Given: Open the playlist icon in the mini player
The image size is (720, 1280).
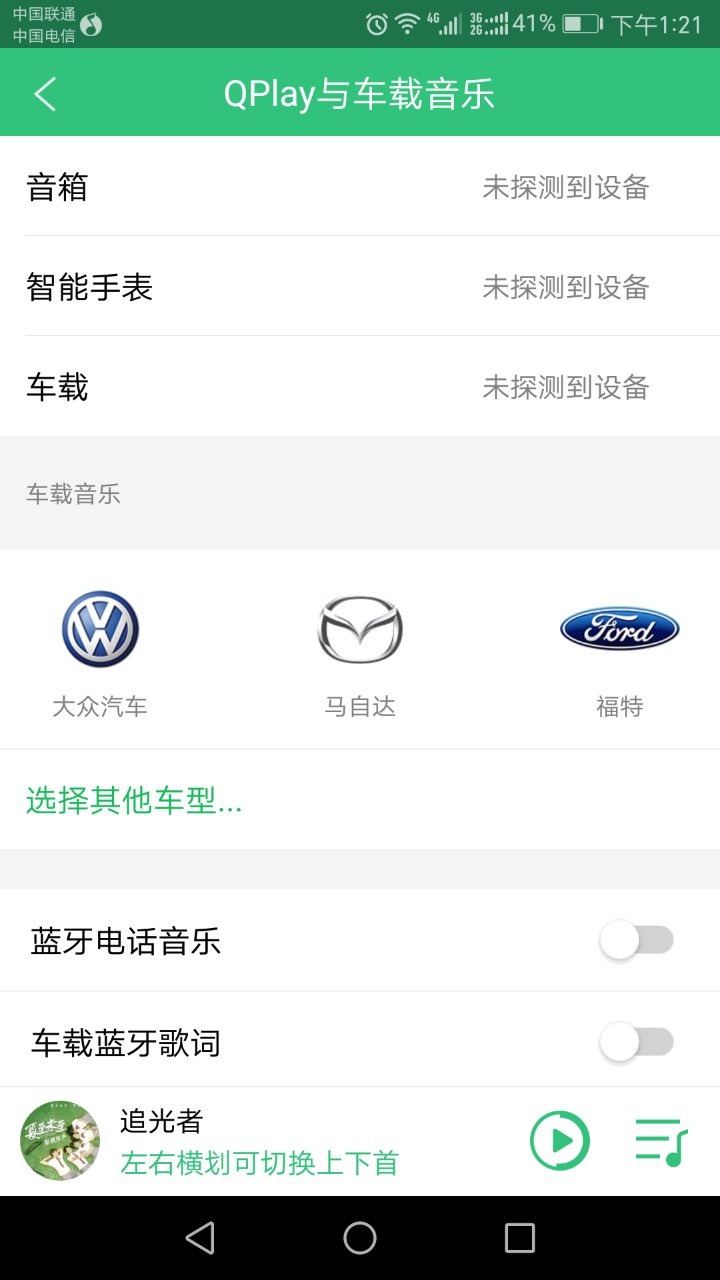Looking at the screenshot, I should [x=661, y=1140].
